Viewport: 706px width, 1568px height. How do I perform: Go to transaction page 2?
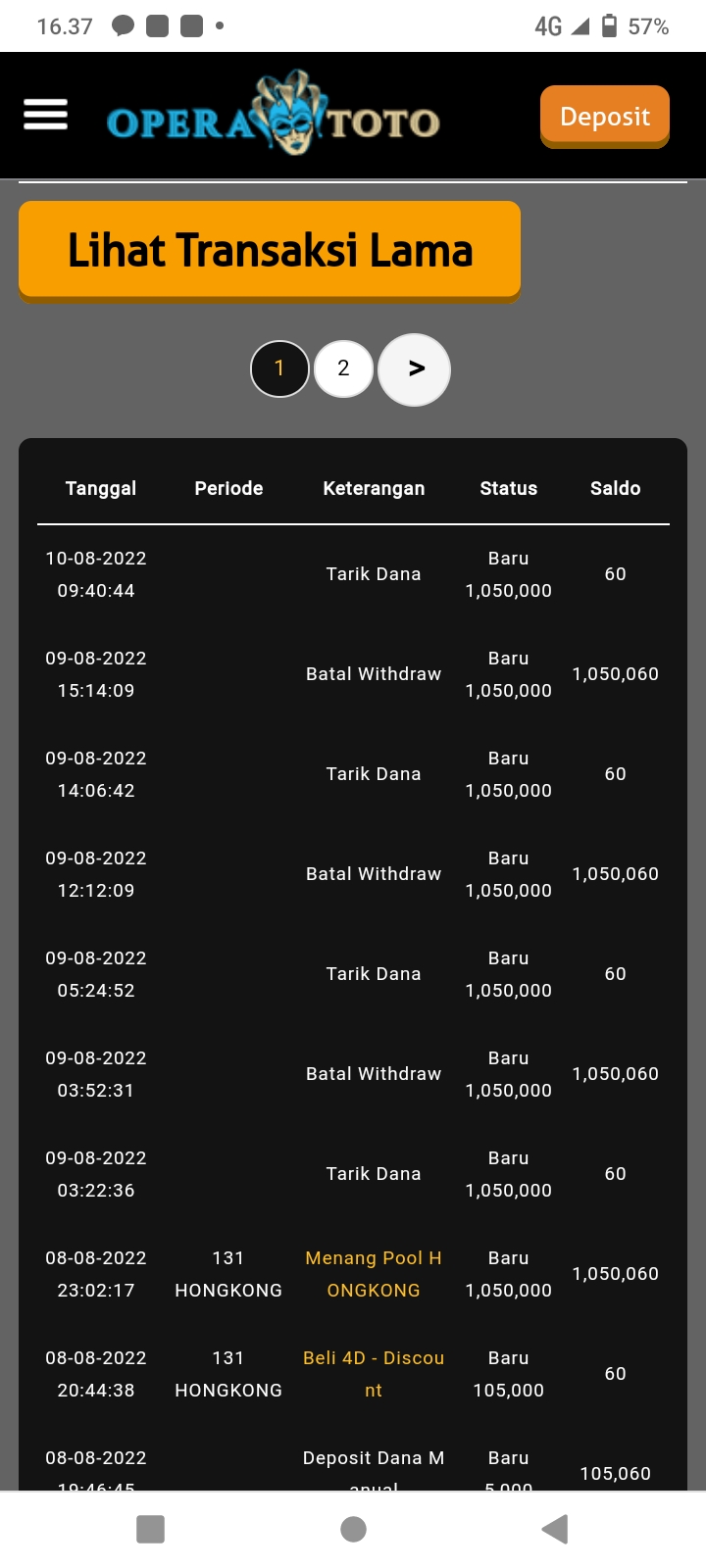(x=343, y=368)
